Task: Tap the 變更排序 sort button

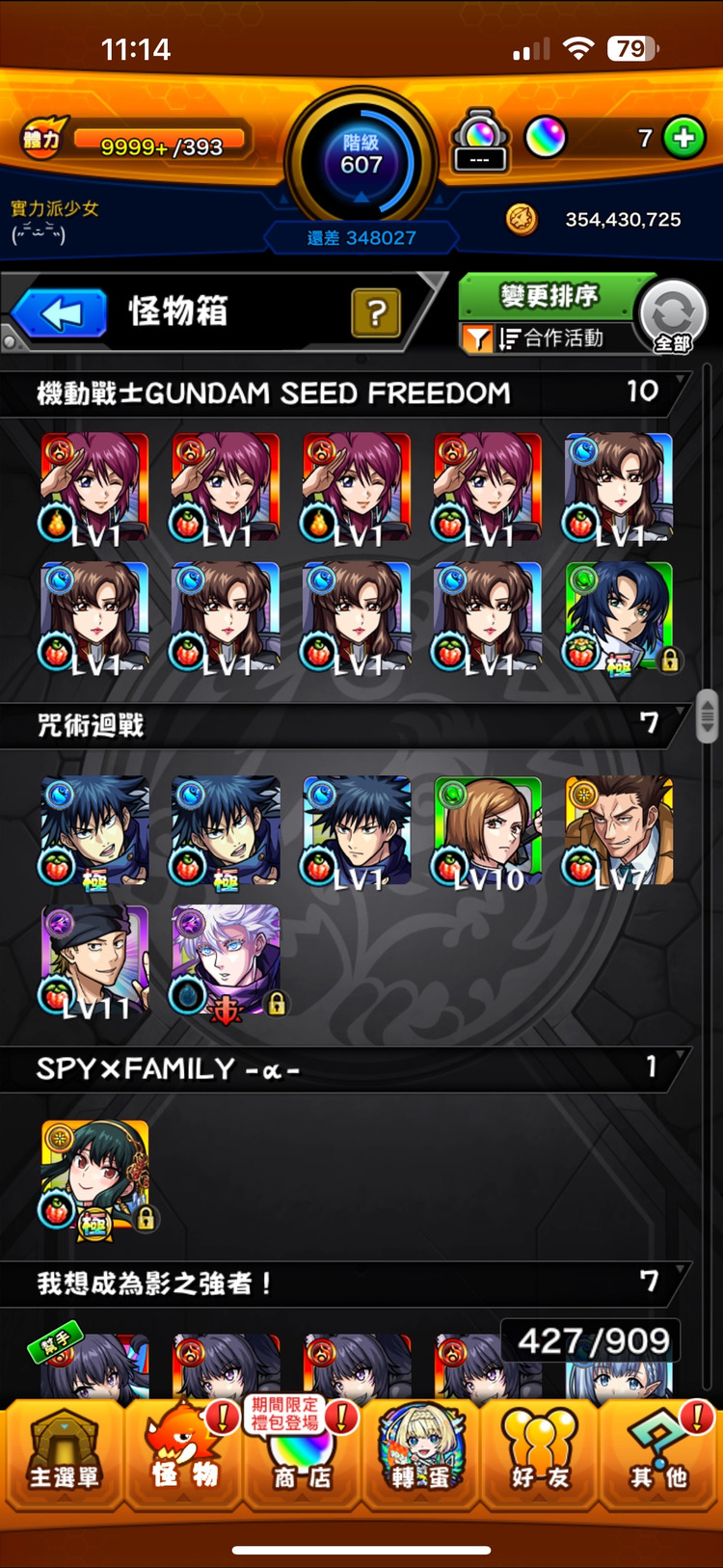Action: tap(549, 296)
